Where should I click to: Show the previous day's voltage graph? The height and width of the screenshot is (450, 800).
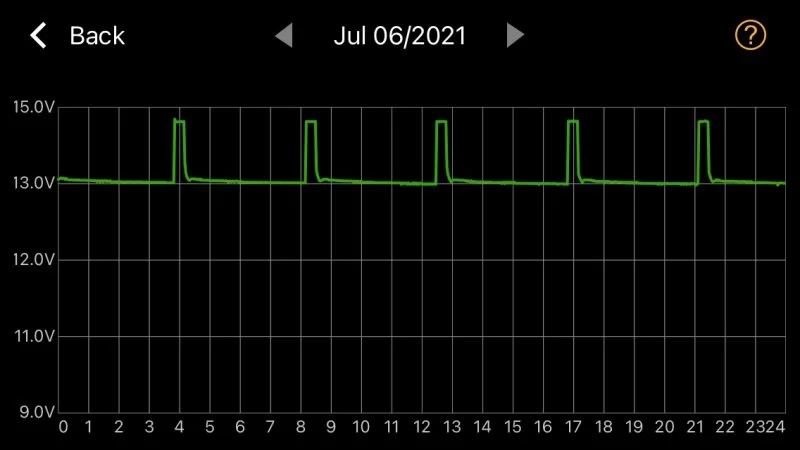284,36
